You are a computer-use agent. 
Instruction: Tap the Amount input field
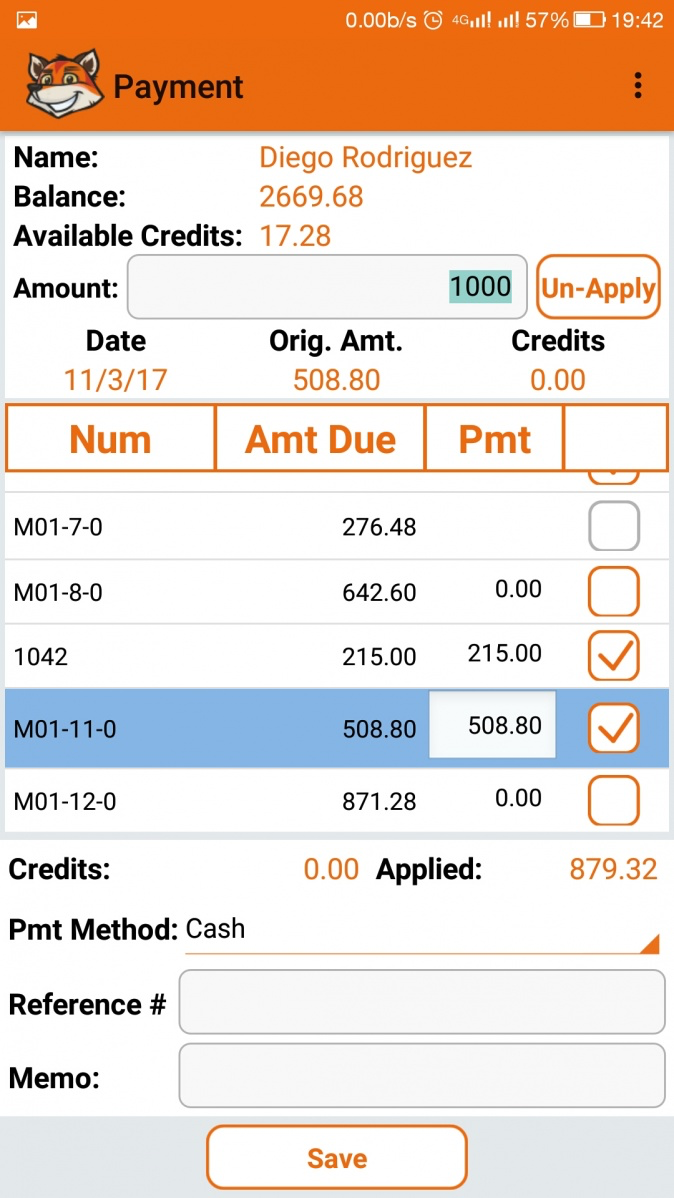327,288
